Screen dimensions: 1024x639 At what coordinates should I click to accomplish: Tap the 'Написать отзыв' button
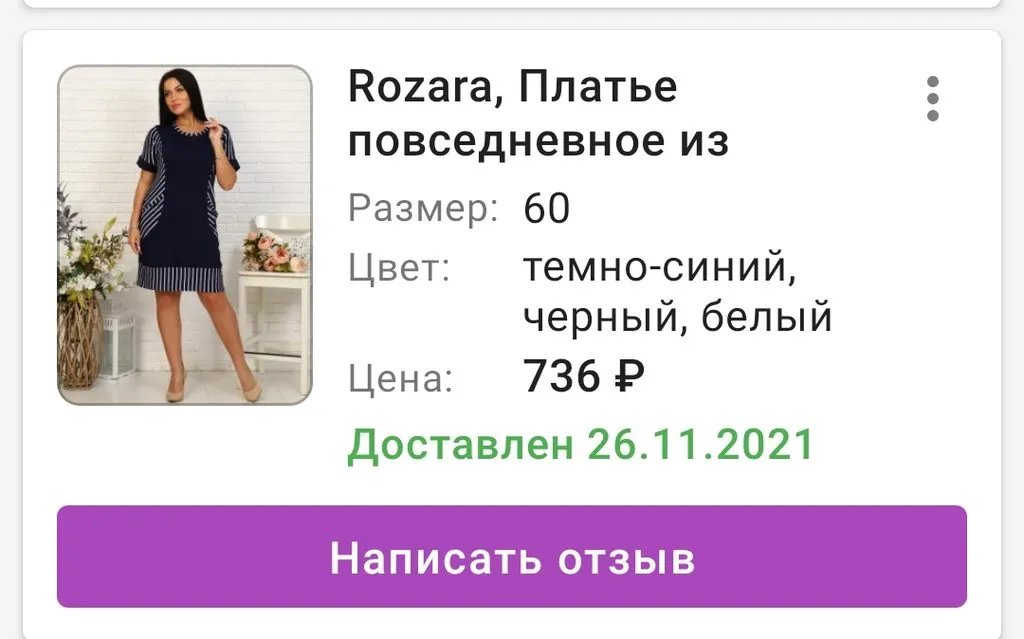point(511,557)
